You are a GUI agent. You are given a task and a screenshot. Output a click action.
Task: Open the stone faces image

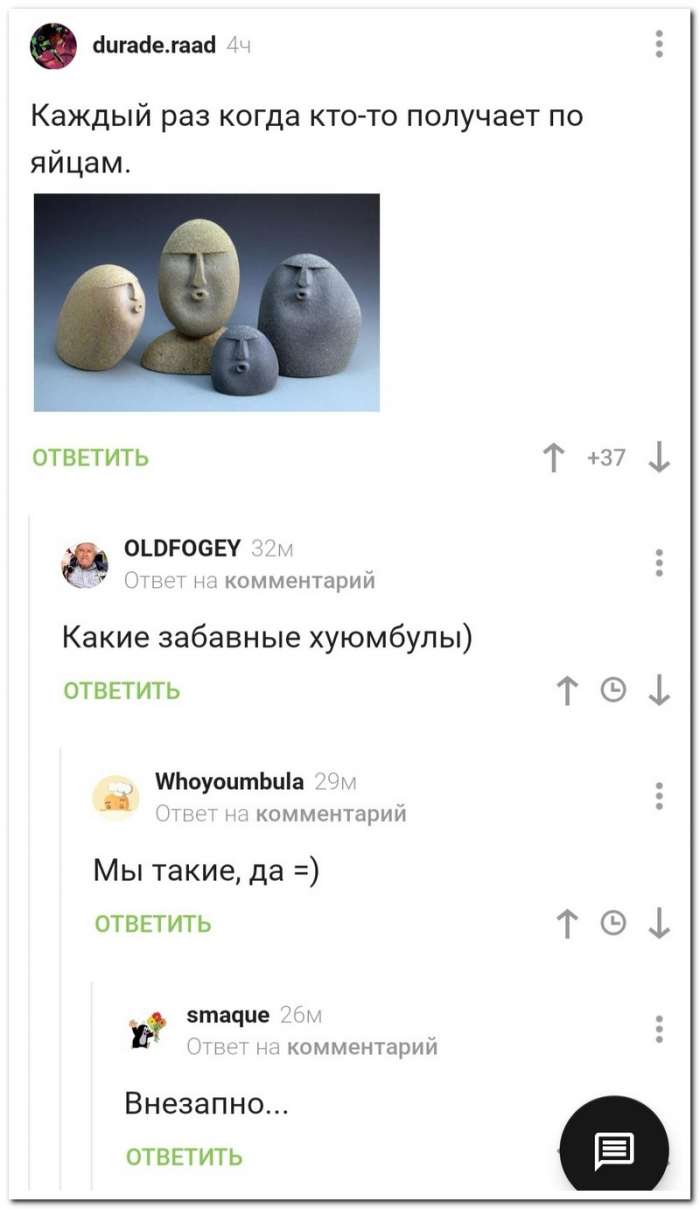(207, 302)
